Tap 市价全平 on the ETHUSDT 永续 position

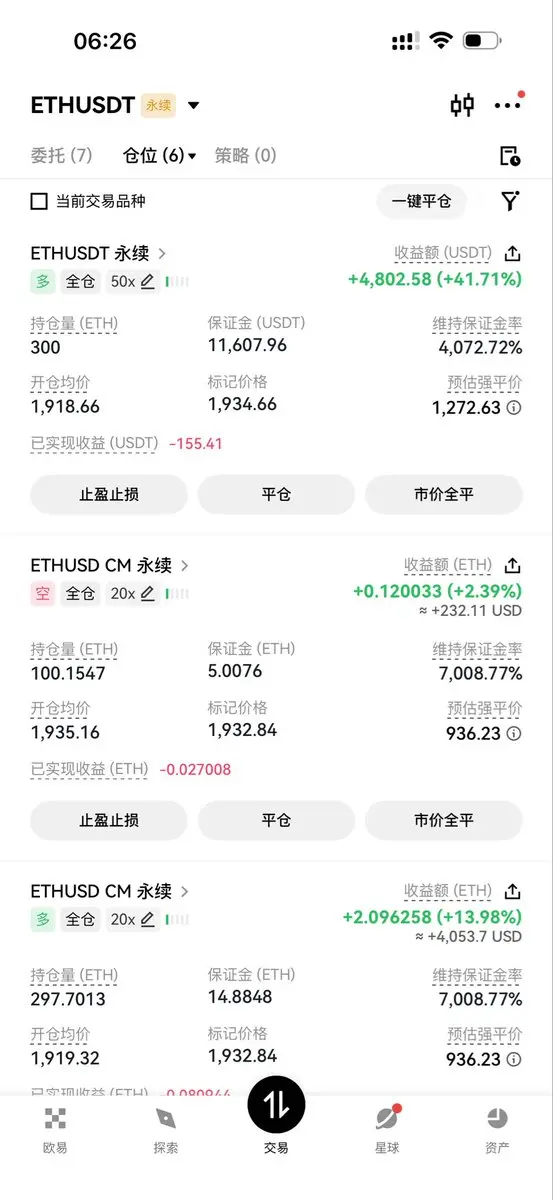pyautogui.click(x=444, y=494)
